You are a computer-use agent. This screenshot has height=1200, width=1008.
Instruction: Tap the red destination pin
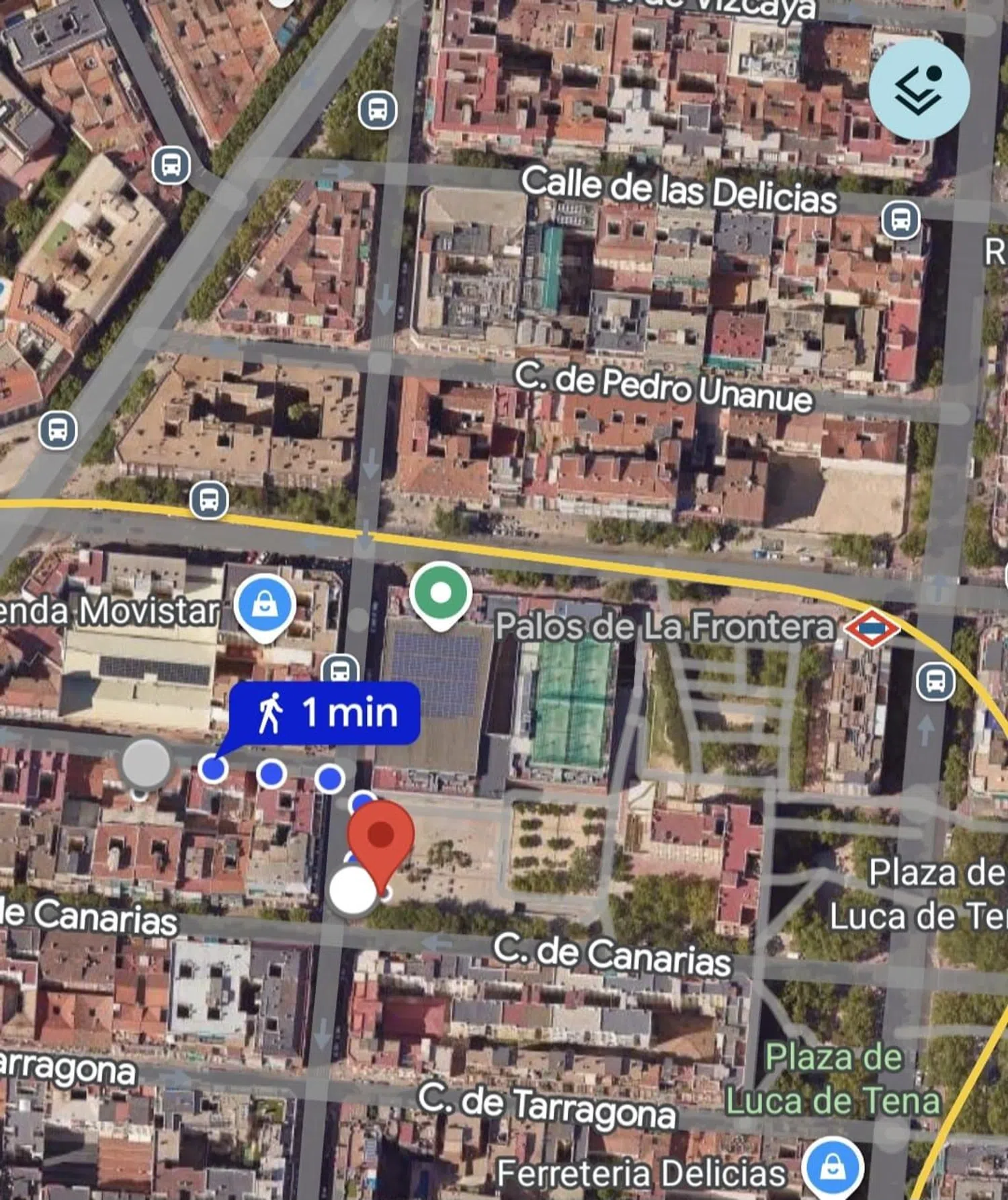coord(380,837)
